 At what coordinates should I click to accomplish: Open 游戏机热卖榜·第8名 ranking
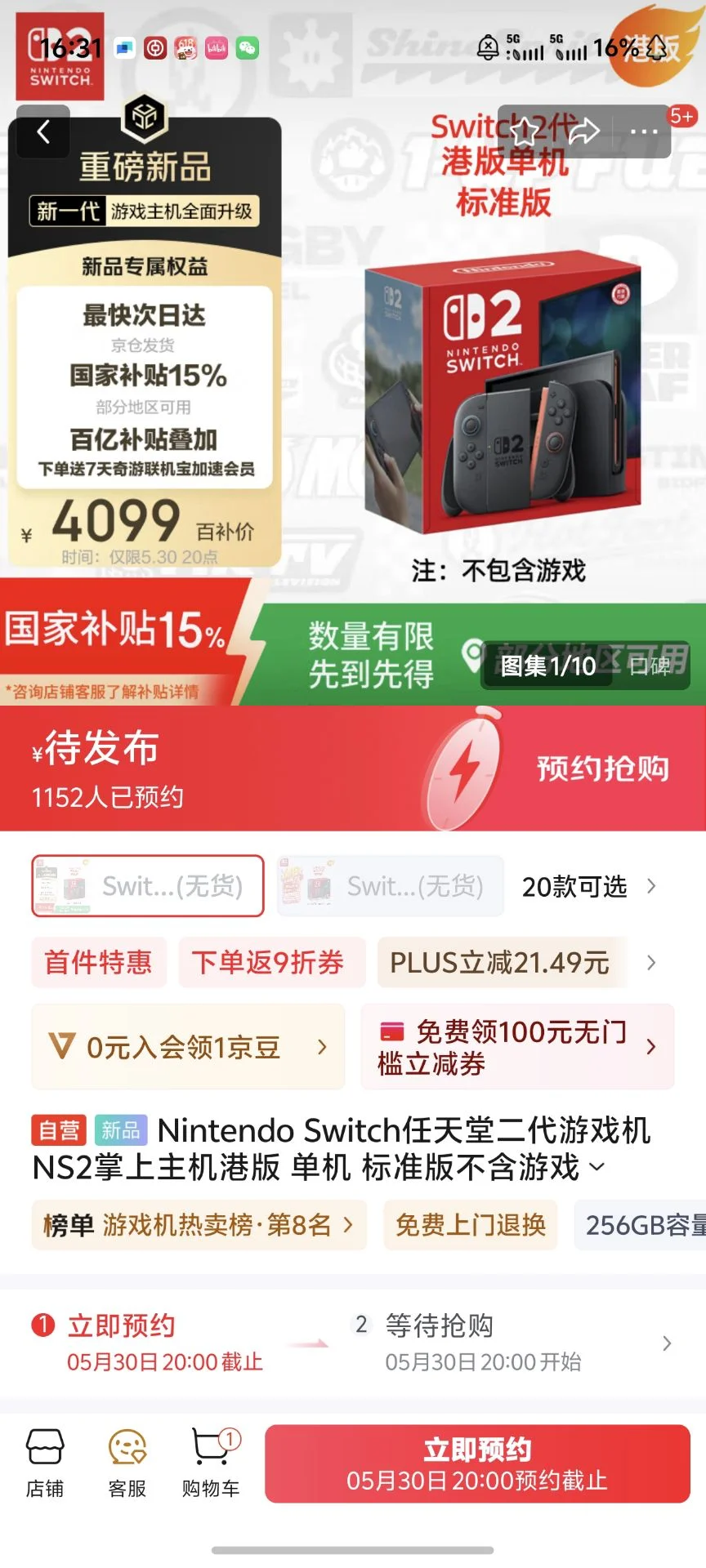tap(199, 1225)
